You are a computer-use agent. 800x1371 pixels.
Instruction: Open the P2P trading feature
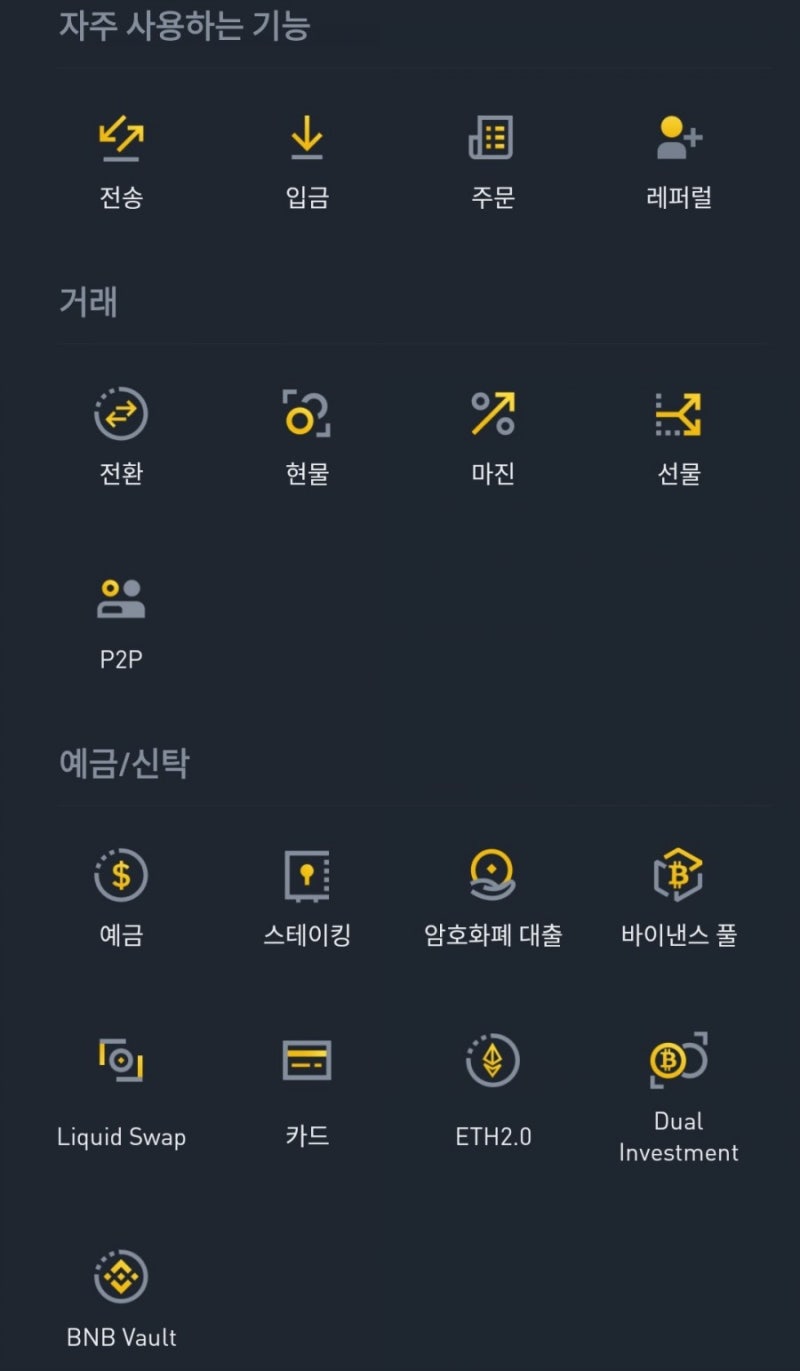coord(122,598)
